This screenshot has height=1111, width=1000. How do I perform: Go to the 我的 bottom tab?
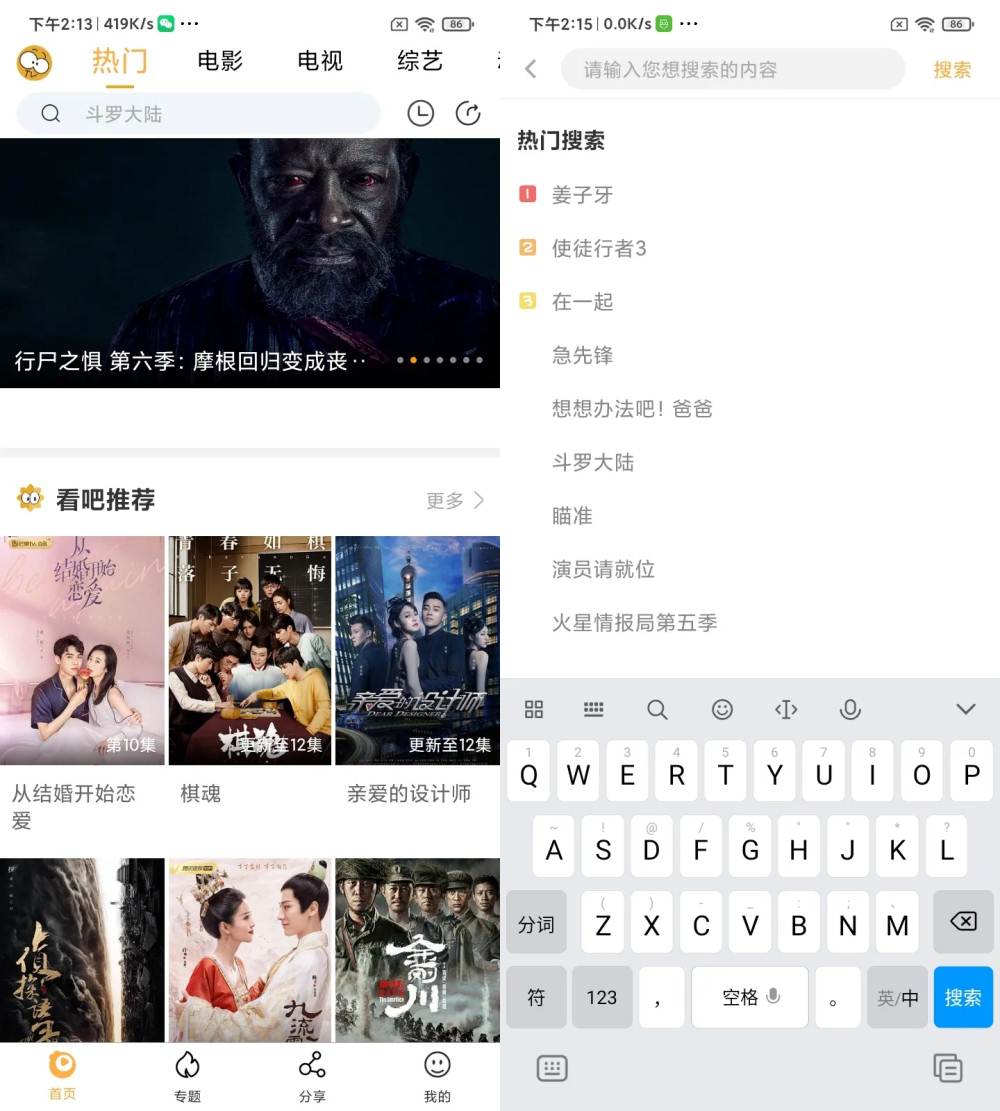(x=437, y=1077)
